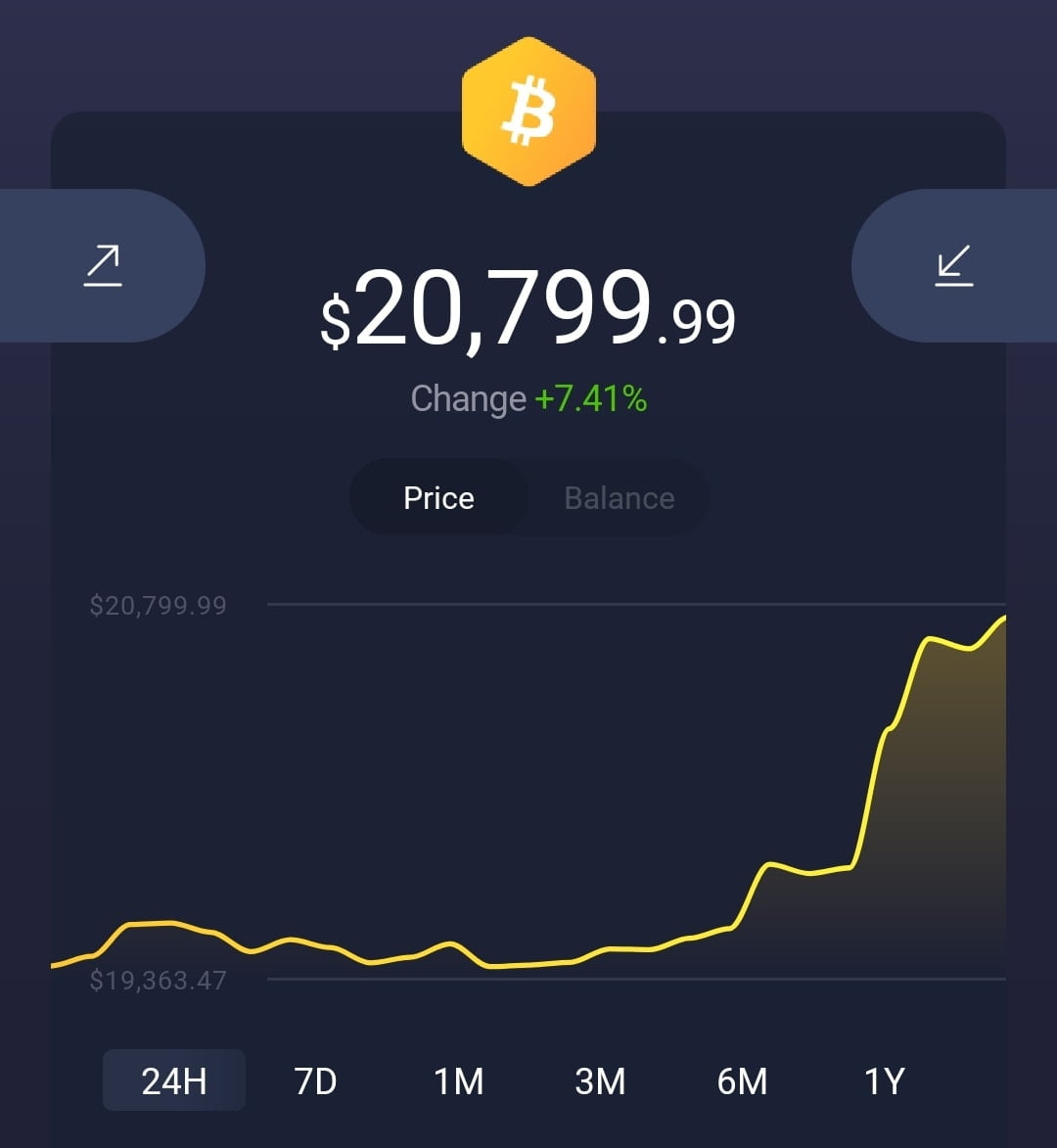Switch chart range to 1M
This screenshot has height=1148, width=1057.
click(458, 1080)
